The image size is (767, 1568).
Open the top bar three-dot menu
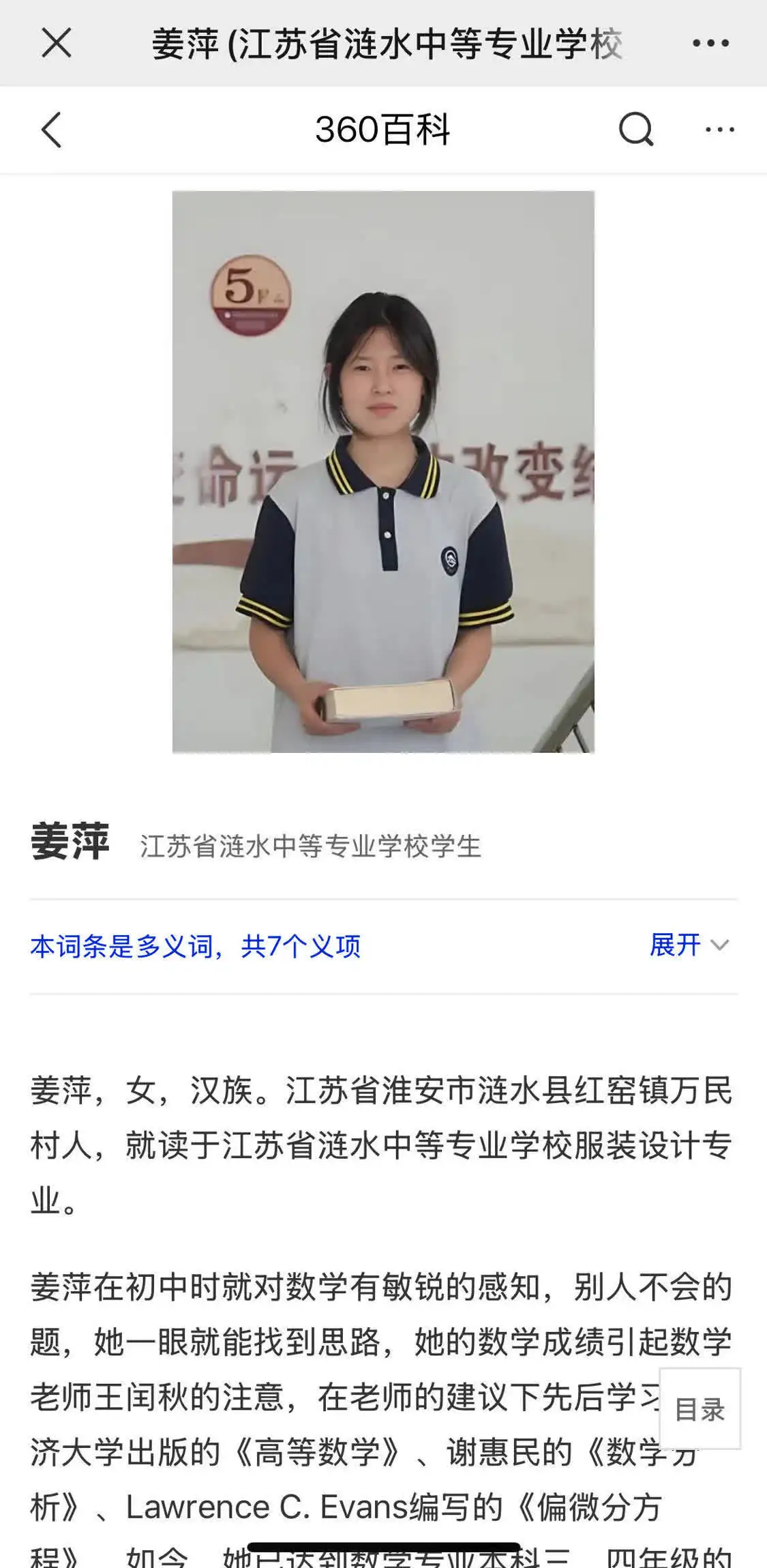[710, 44]
